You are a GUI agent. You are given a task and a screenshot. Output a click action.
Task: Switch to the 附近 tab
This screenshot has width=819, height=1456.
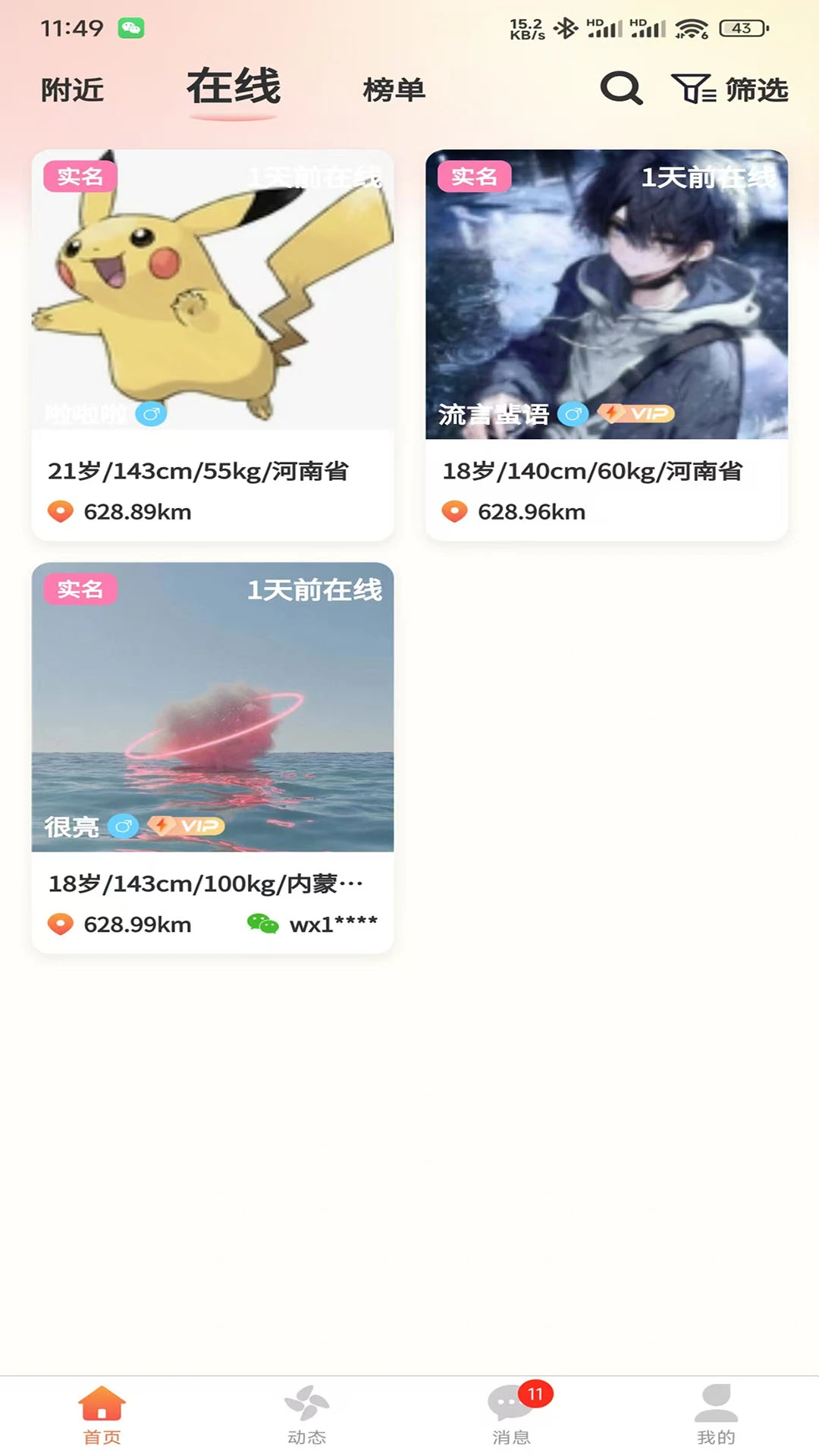(72, 90)
